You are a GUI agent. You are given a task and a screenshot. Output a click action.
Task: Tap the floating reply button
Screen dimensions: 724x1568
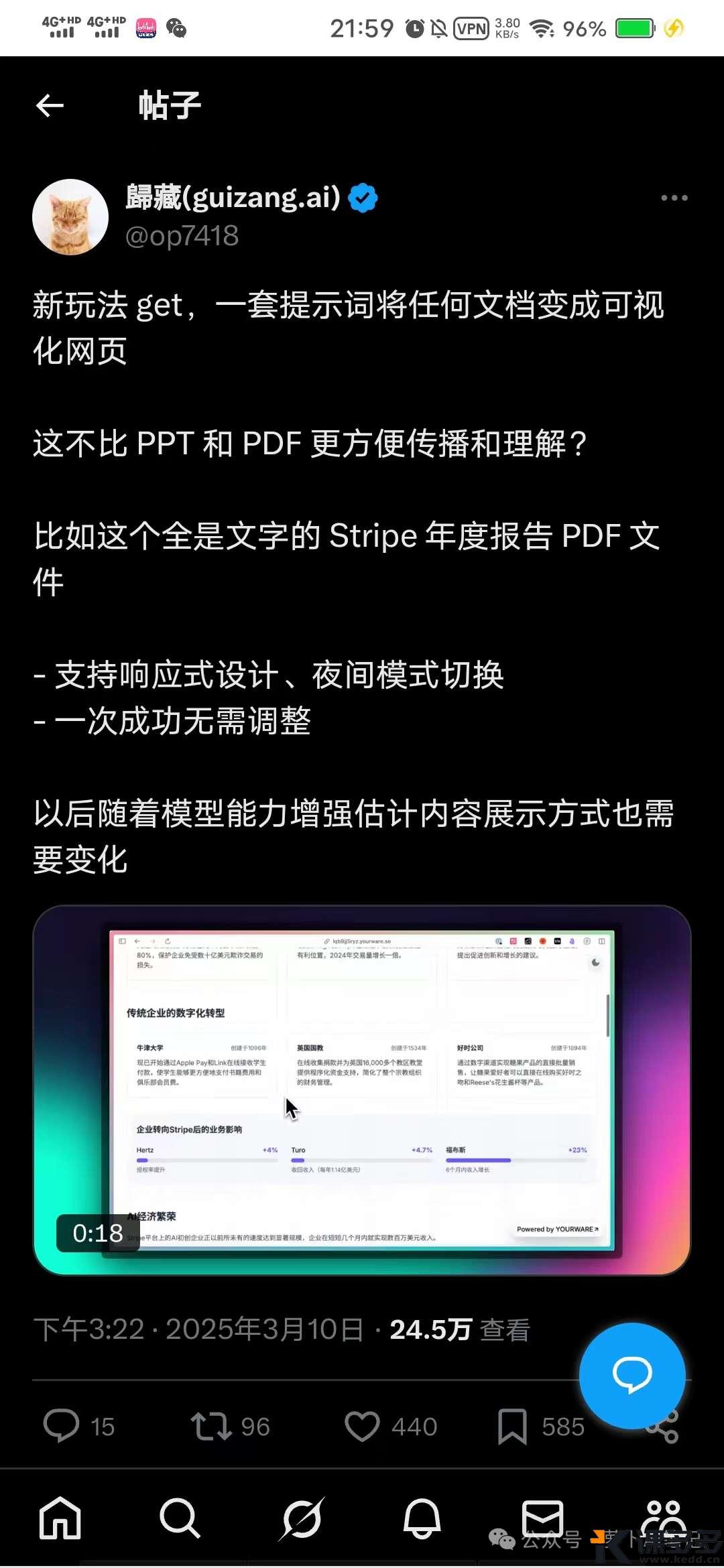pos(631,1376)
